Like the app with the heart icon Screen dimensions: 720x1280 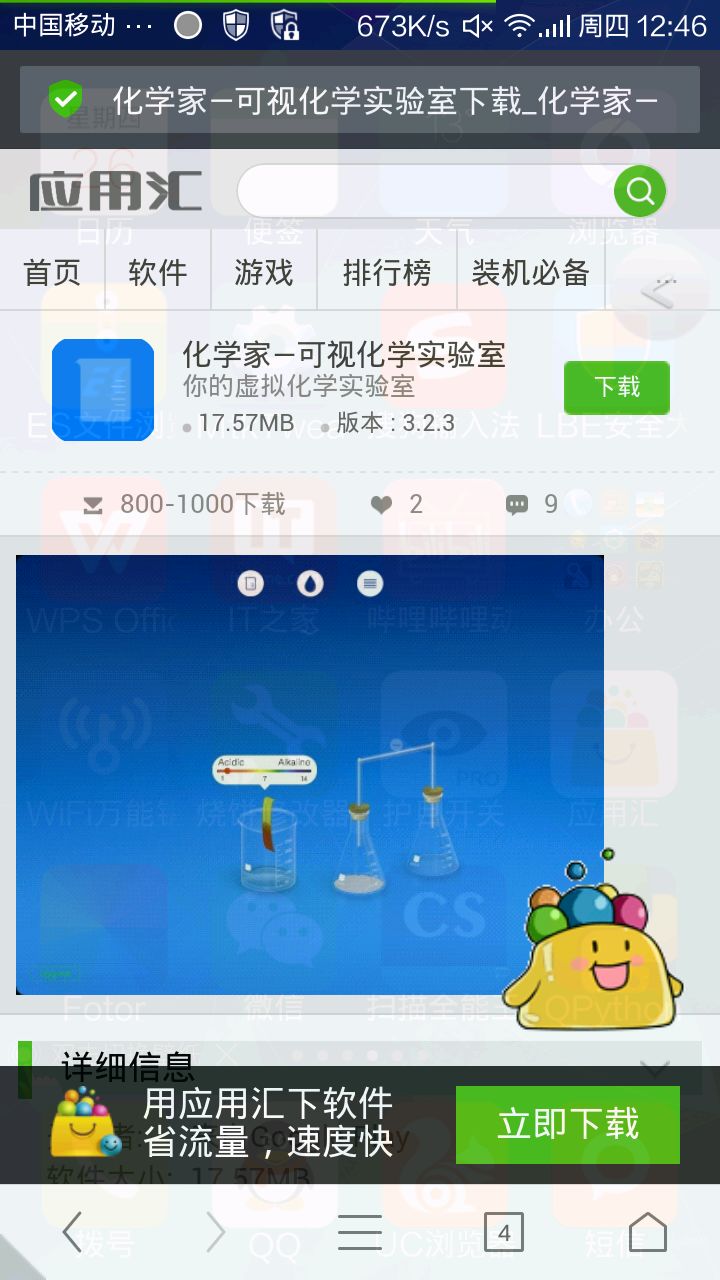[x=382, y=505]
